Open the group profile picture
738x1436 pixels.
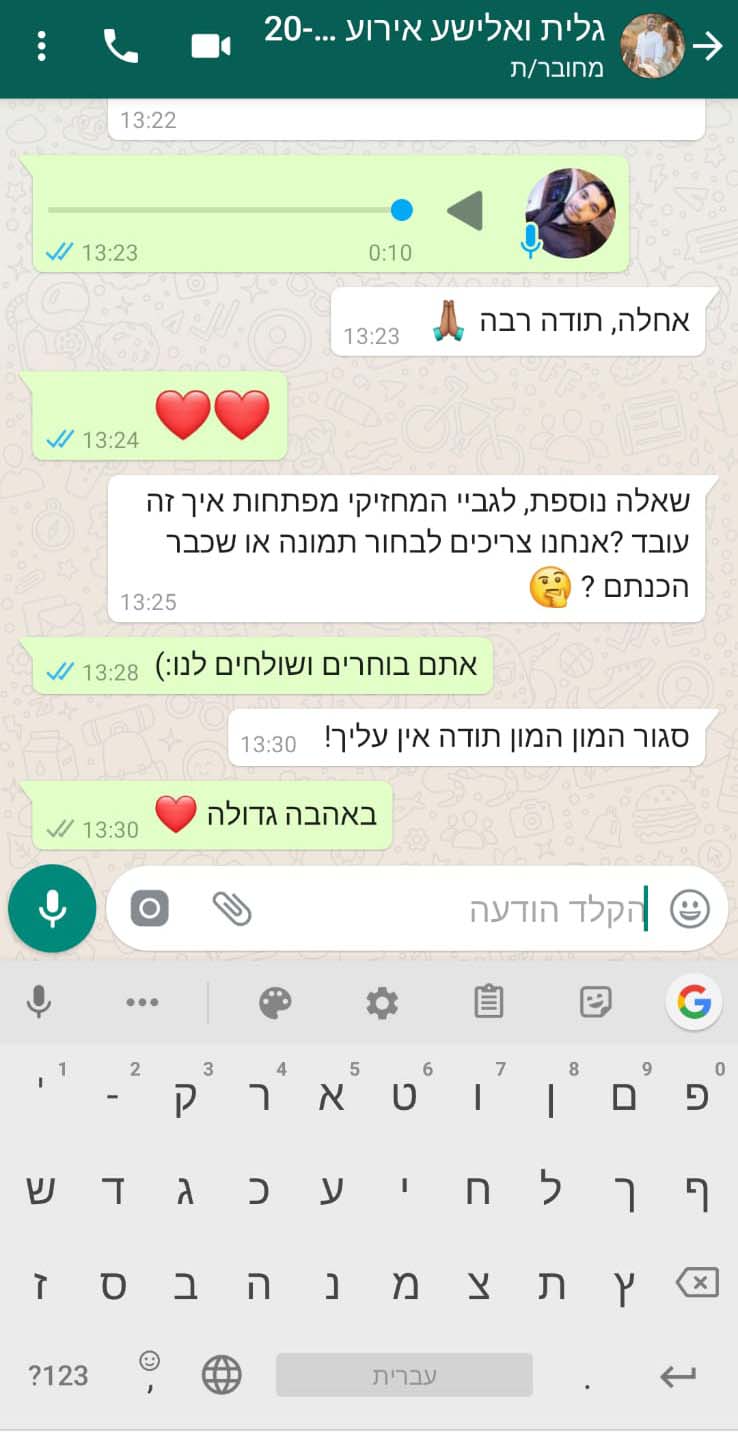point(652,46)
